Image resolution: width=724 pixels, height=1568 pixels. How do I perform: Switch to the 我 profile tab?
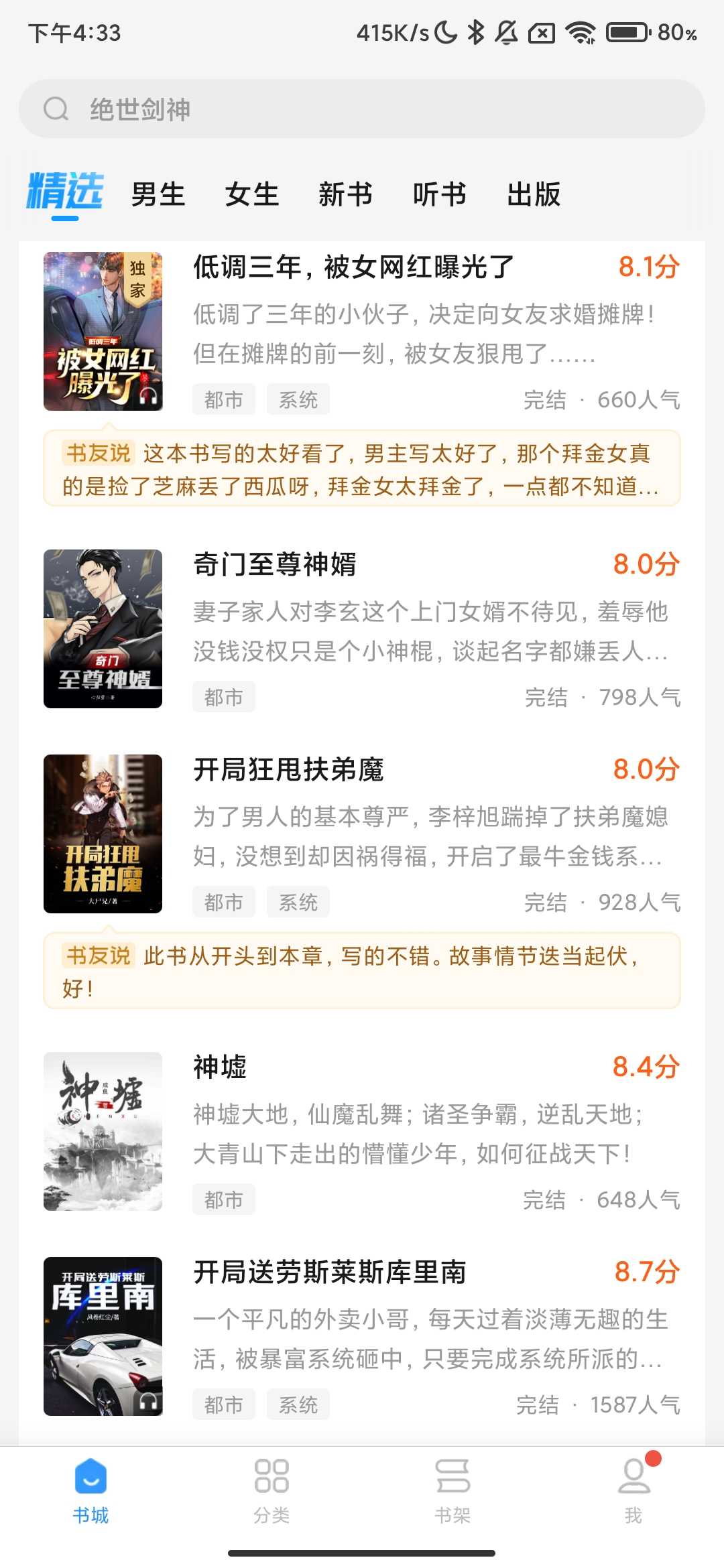pyautogui.click(x=633, y=1490)
